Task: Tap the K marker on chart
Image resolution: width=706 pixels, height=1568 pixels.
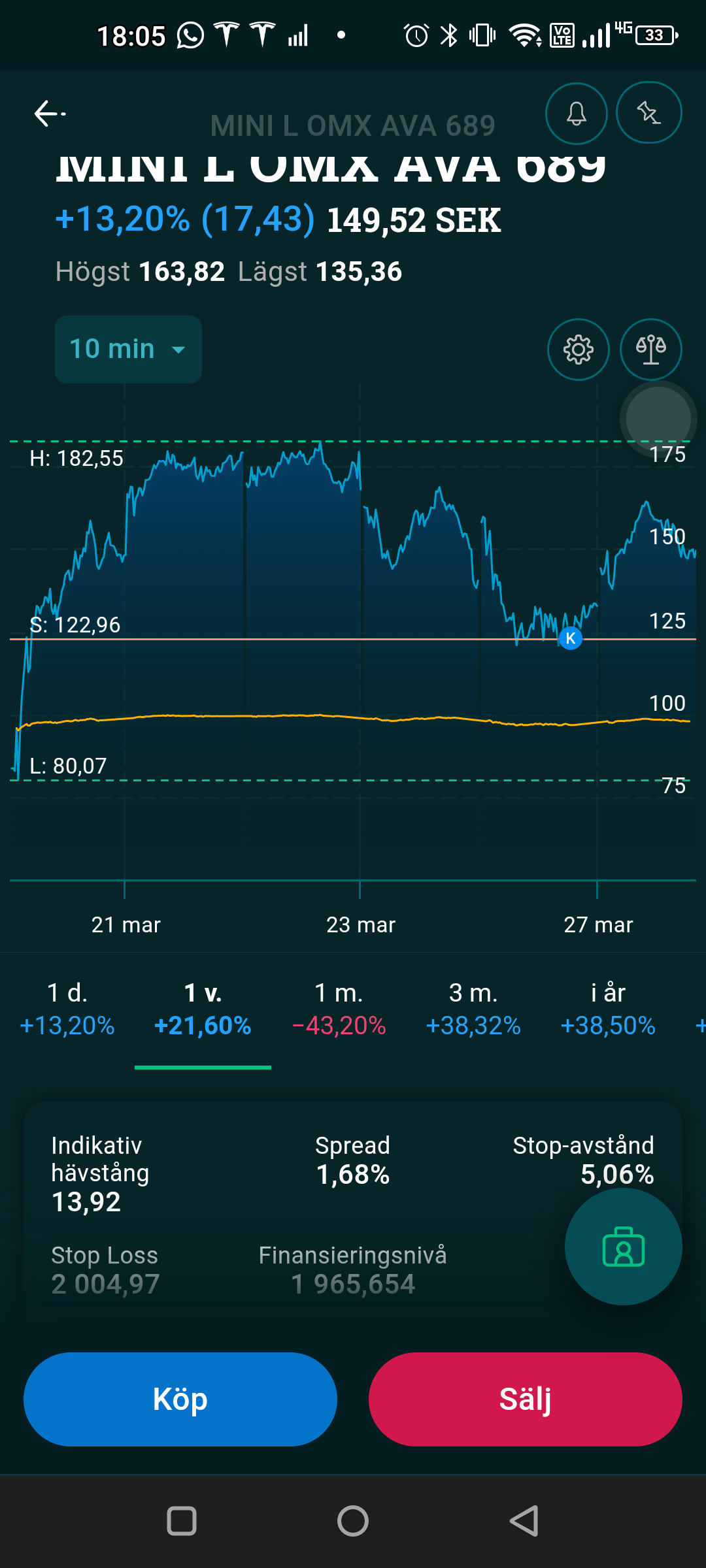Action: (x=571, y=638)
